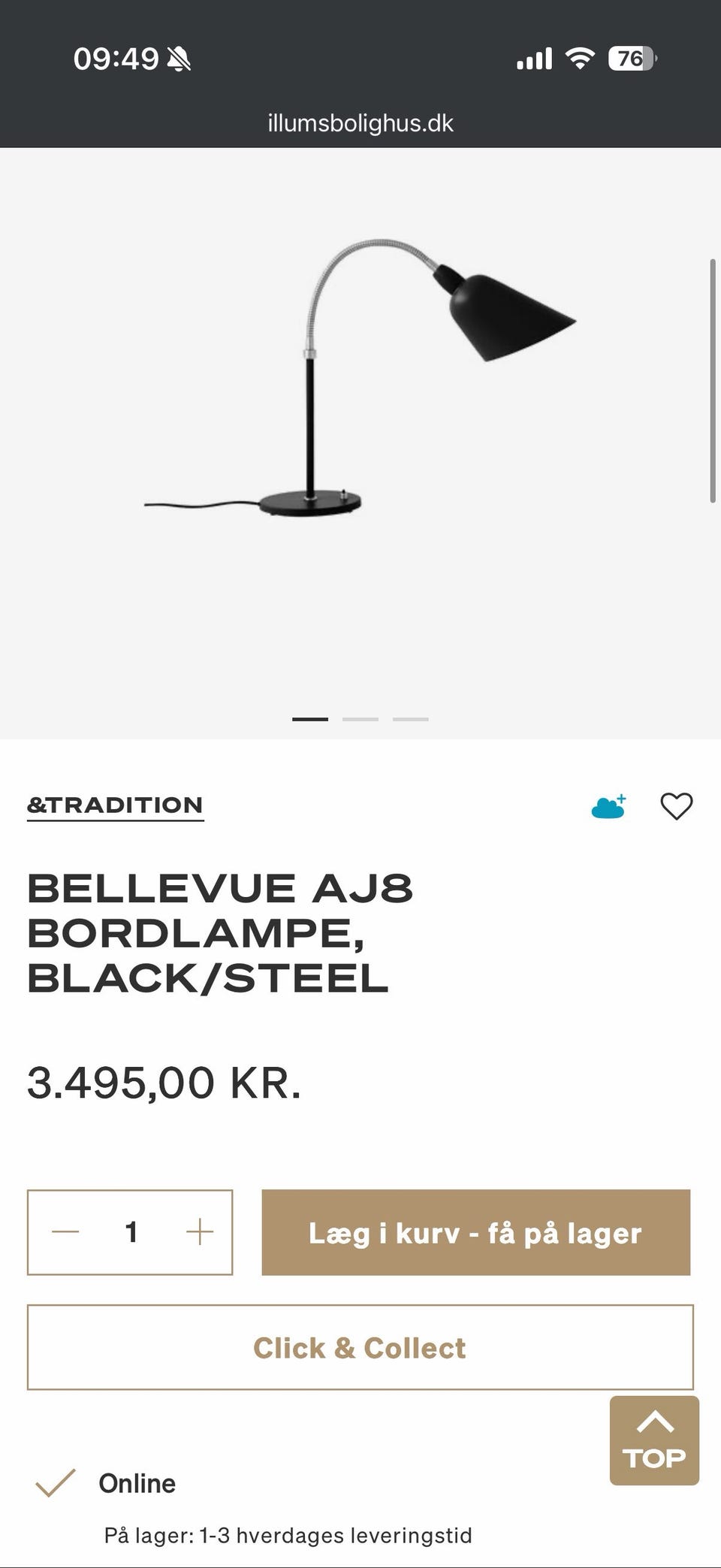The image size is (721, 1568).
Task: Add the lamp to your wishlist heart icon
Action: [677, 806]
